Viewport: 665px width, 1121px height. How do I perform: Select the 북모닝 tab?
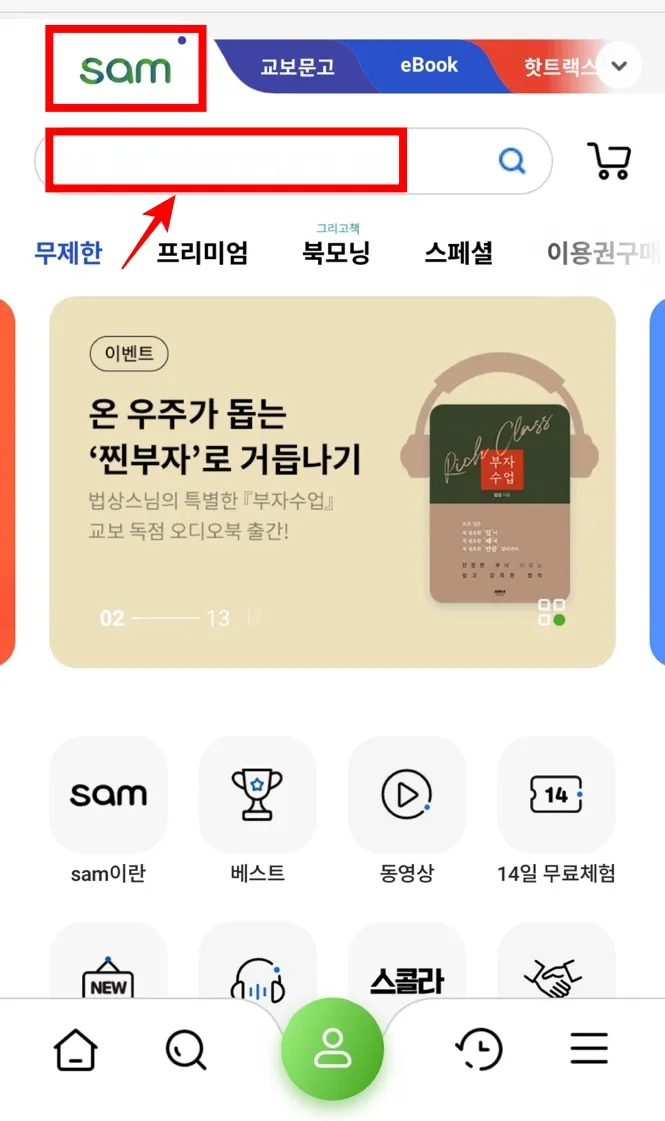pyautogui.click(x=336, y=252)
